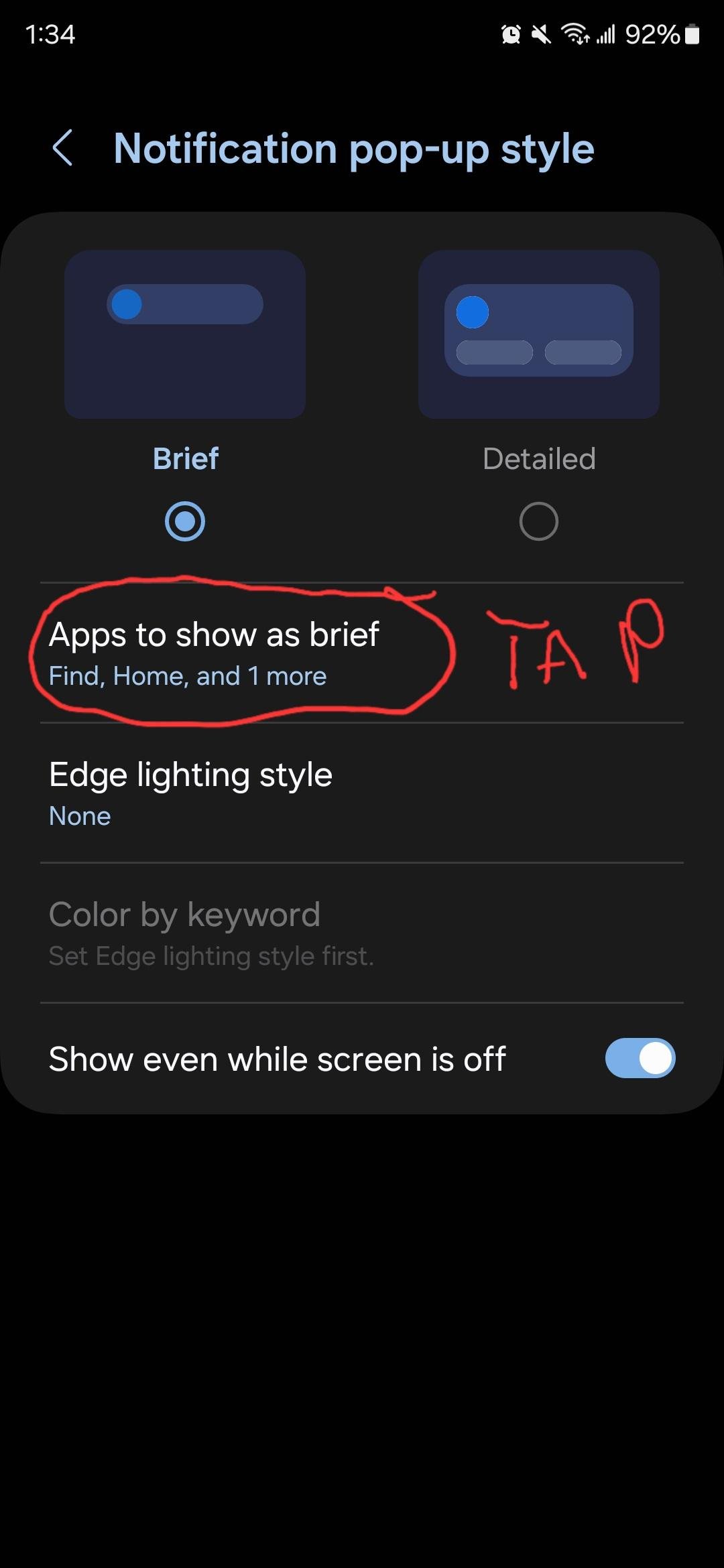Go back from Notification pop-up style
The height and width of the screenshot is (1568, 724).
62,148
